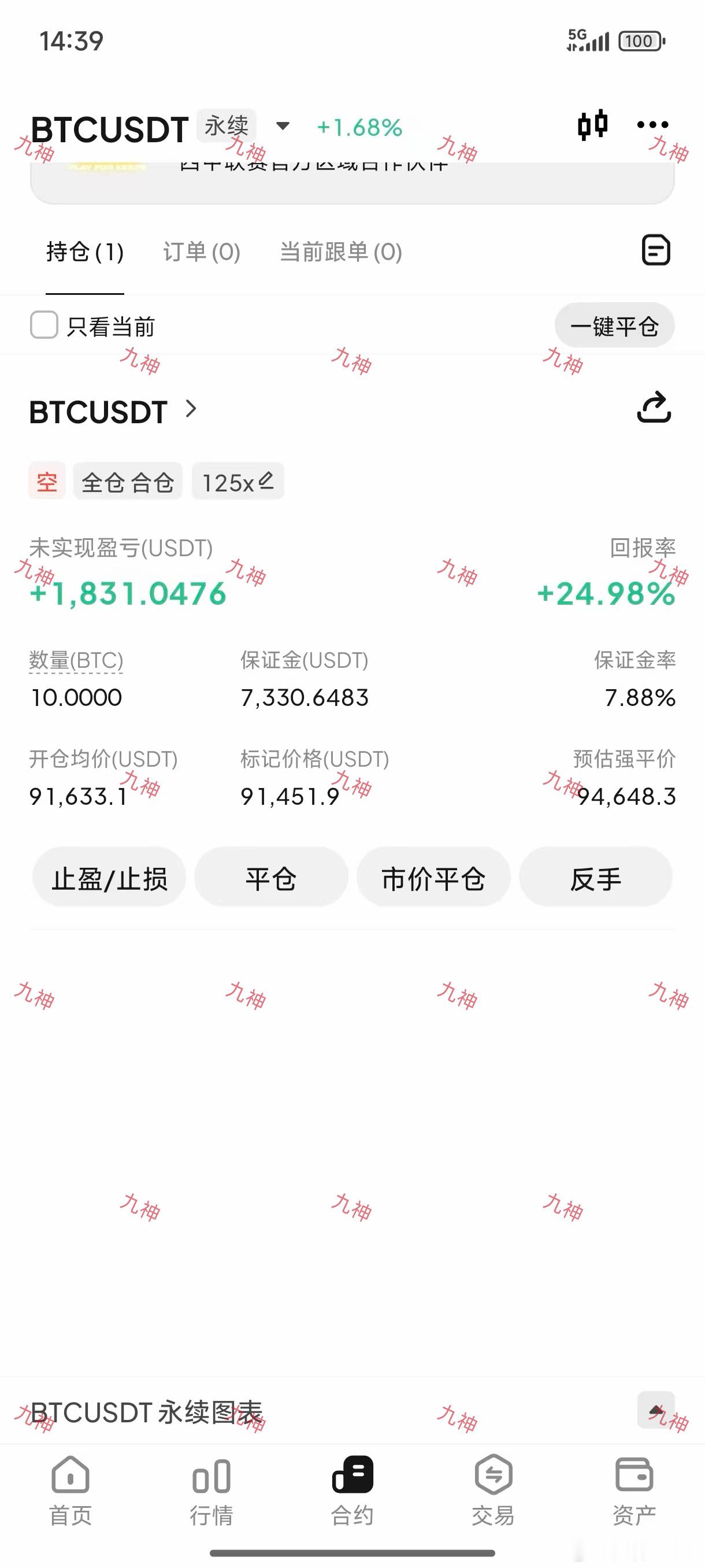The width and height of the screenshot is (705, 1568).
Task: Tap the 数量(BTC) dashed-underline label
Action: [76, 660]
